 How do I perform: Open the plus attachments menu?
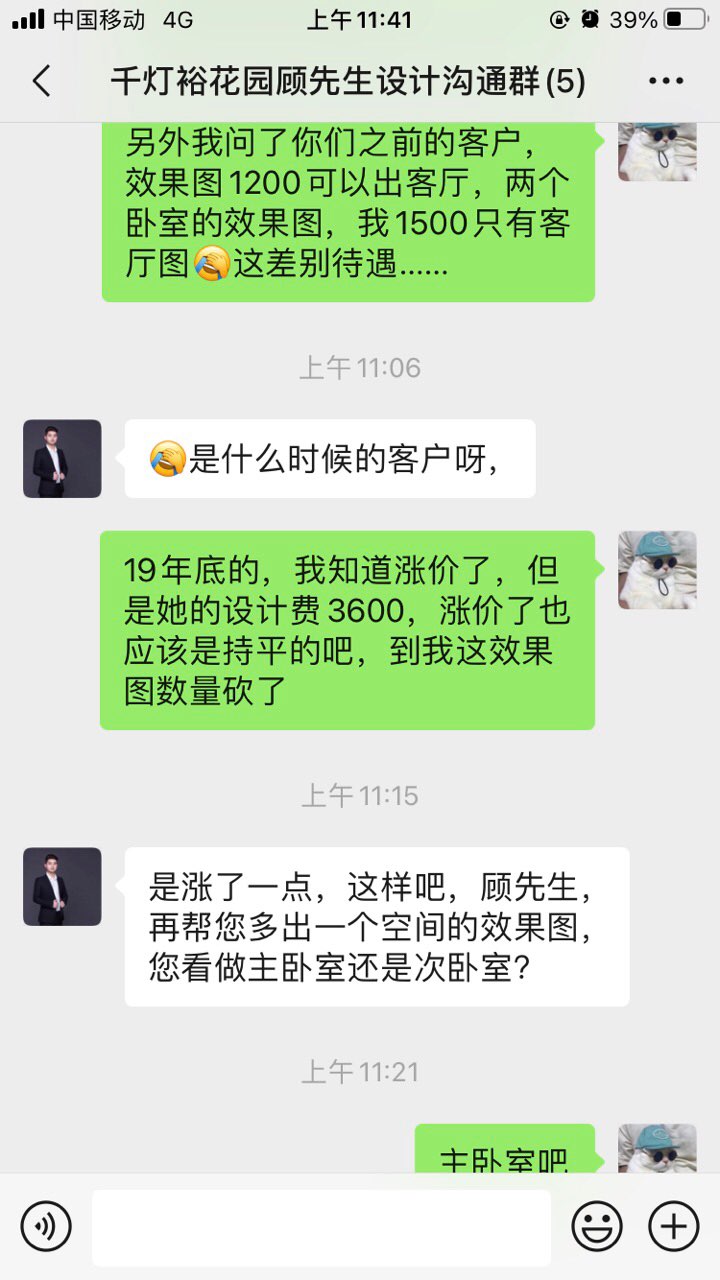674,1226
